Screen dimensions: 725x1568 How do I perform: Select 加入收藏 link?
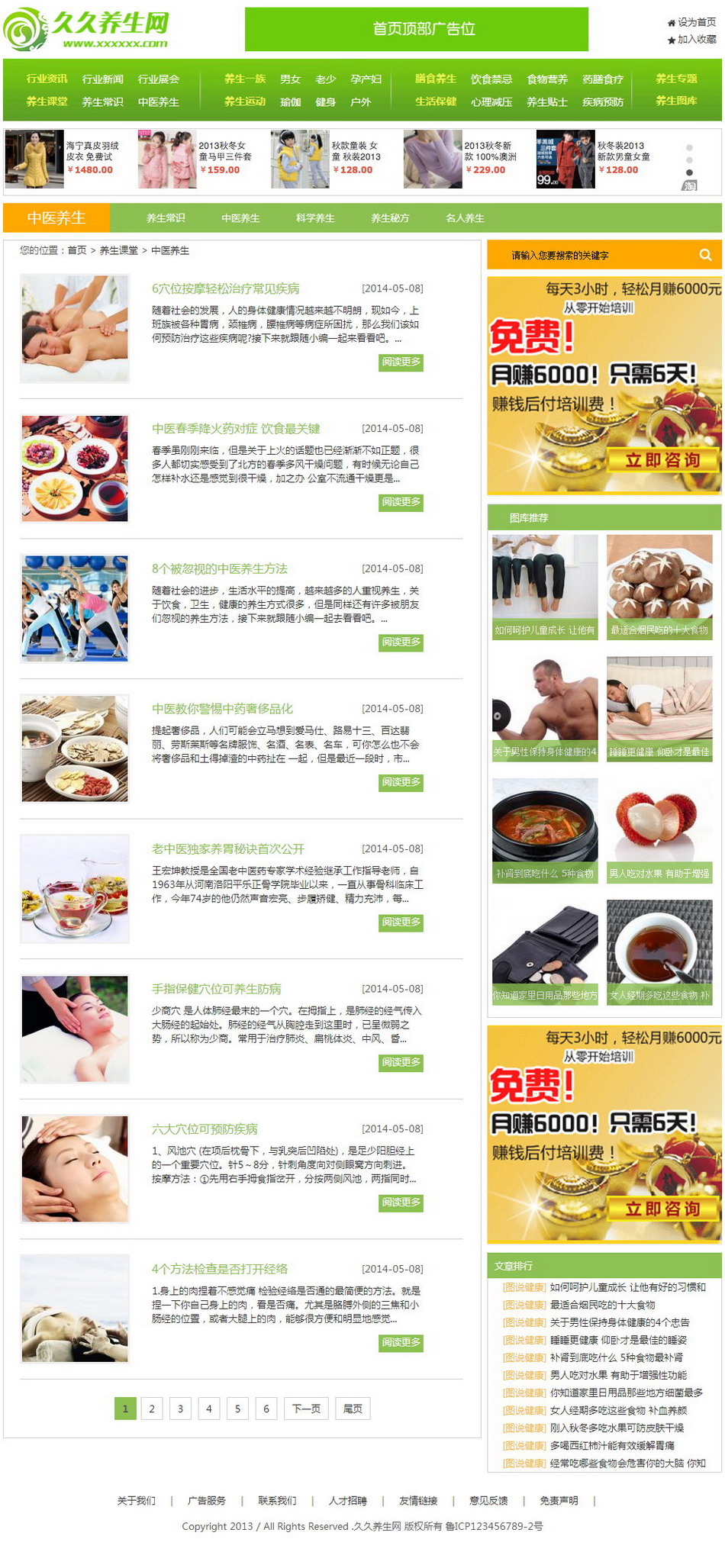point(692,39)
